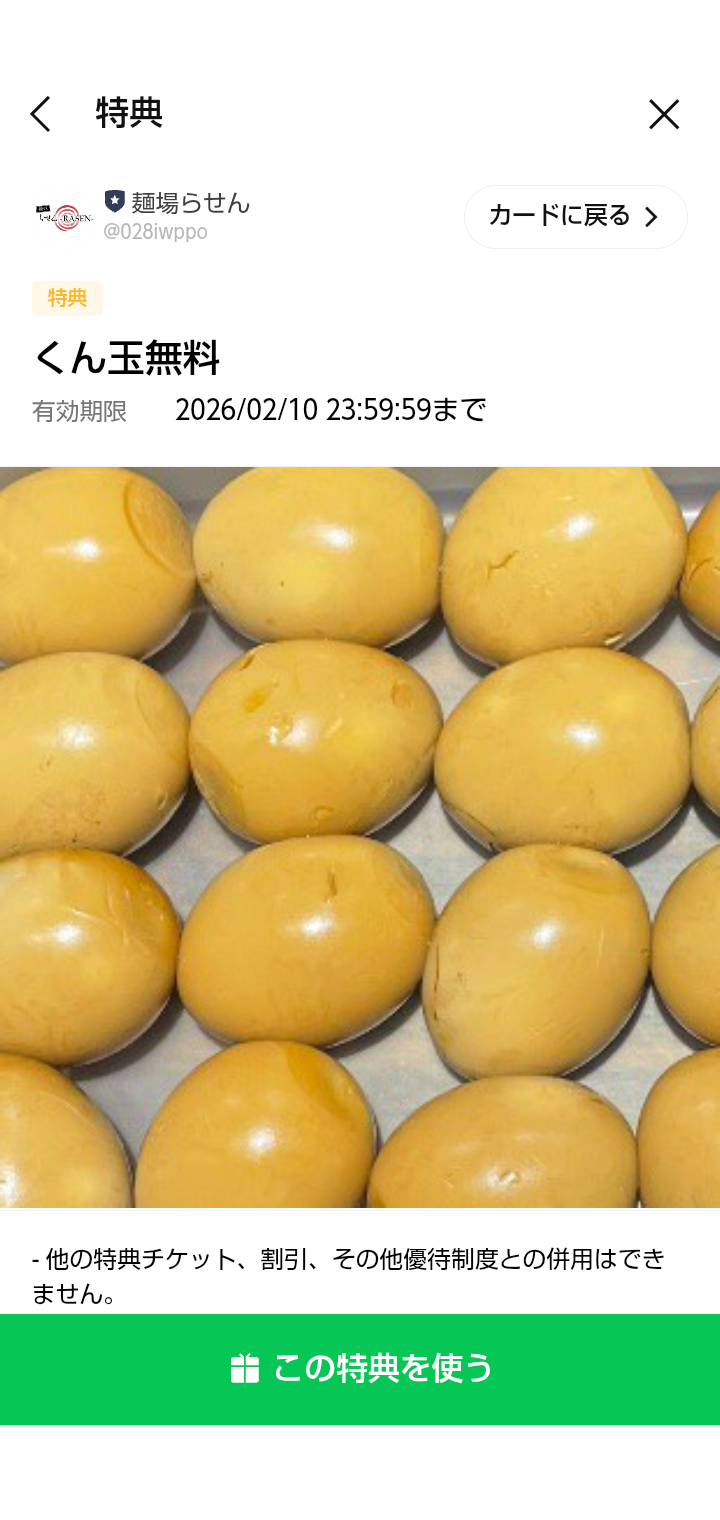The height and width of the screenshot is (1520, 720).
Task: Tap カードに戻る to return to card
Action: pyautogui.click(x=575, y=216)
